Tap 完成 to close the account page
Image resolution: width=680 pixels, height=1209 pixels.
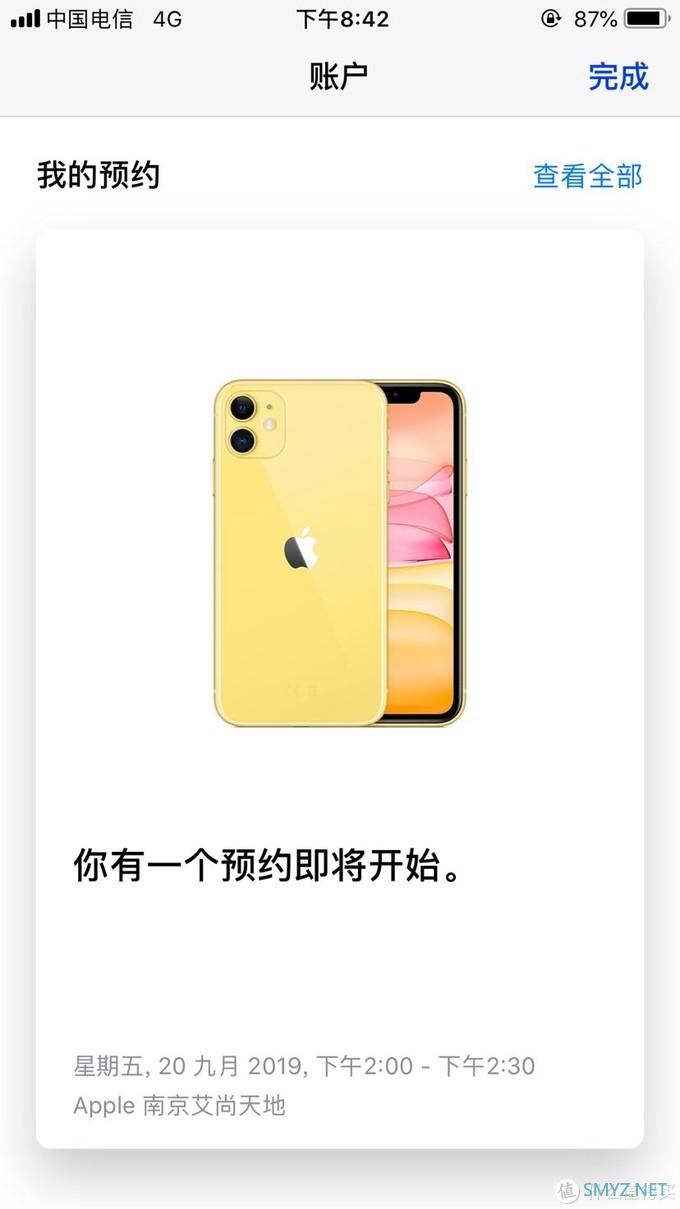tap(618, 77)
